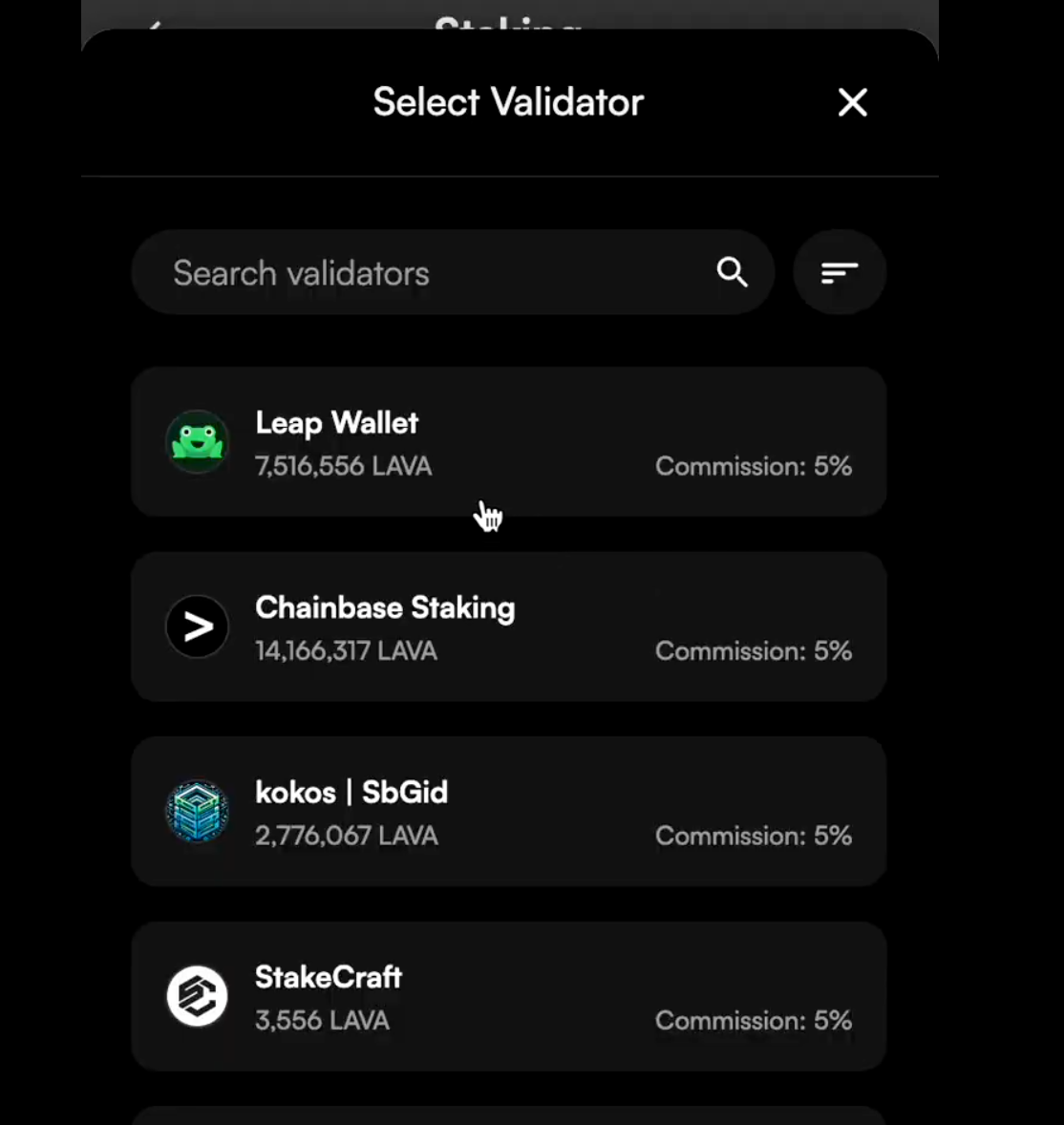Click StakeCraft's Commission: 5% text

point(753,1020)
